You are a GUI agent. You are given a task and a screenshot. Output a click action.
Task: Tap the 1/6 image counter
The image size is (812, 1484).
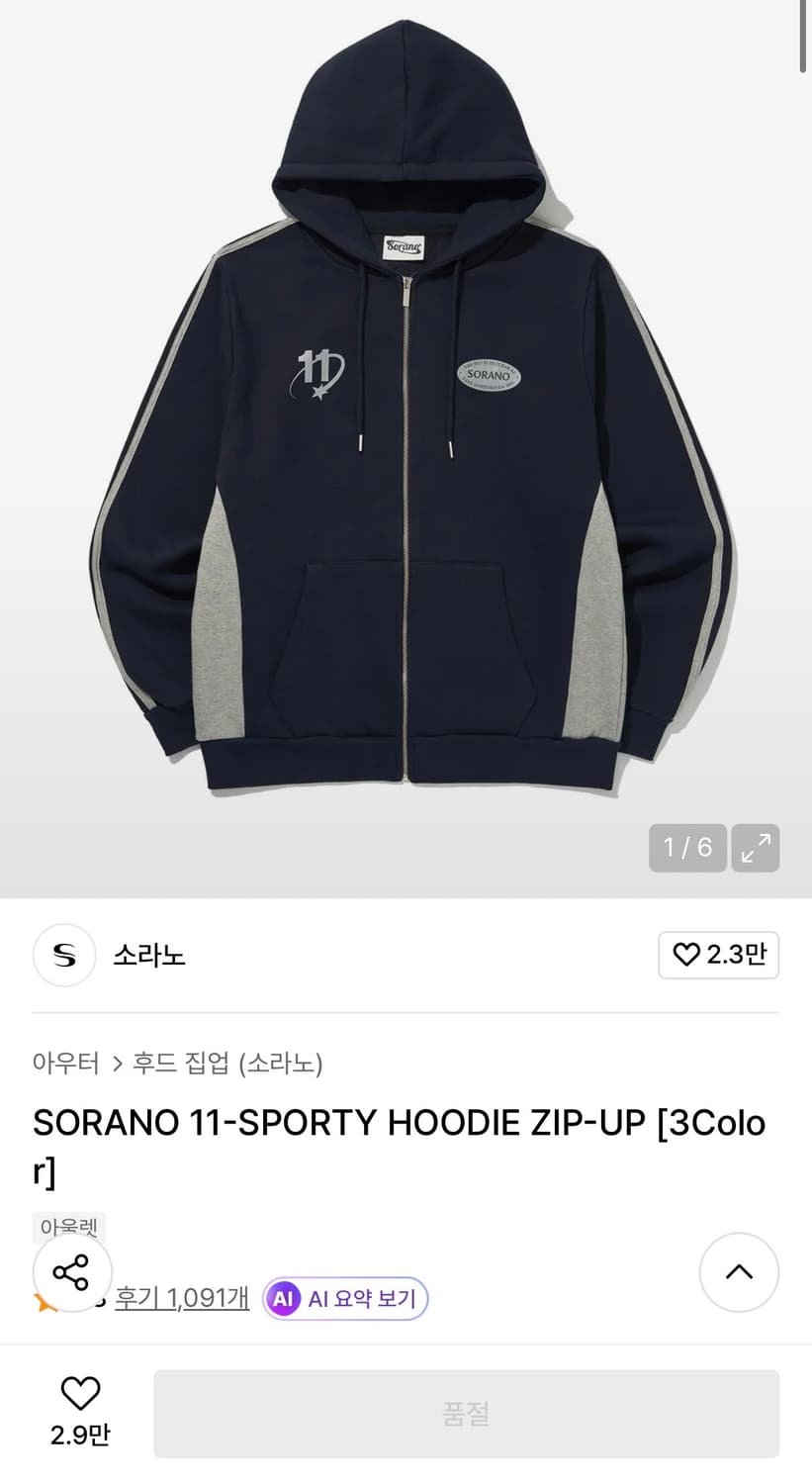click(x=686, y=848)
